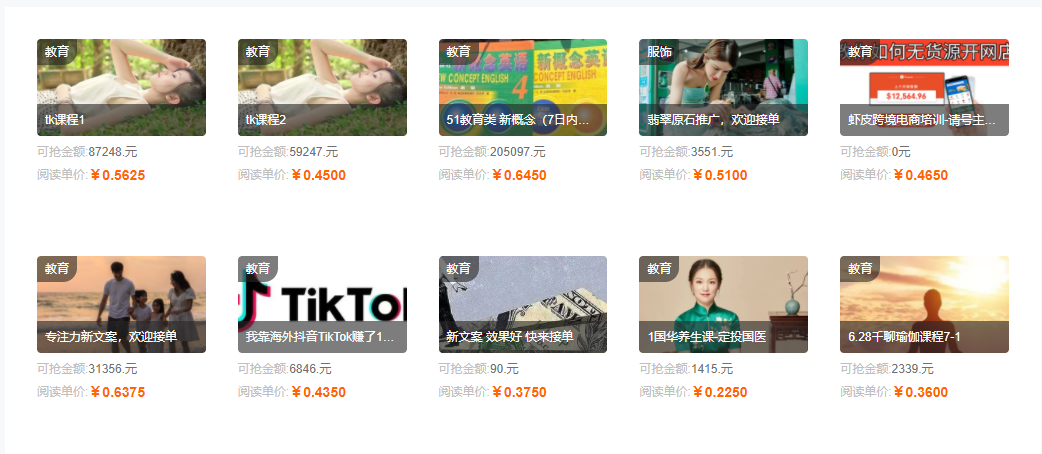The width and height of the screenshot is (1042, 454).
Task: Open the 6.28千聊瑜伽课程7-1 card
Action: pyautogui.click(x=924, y=304)
